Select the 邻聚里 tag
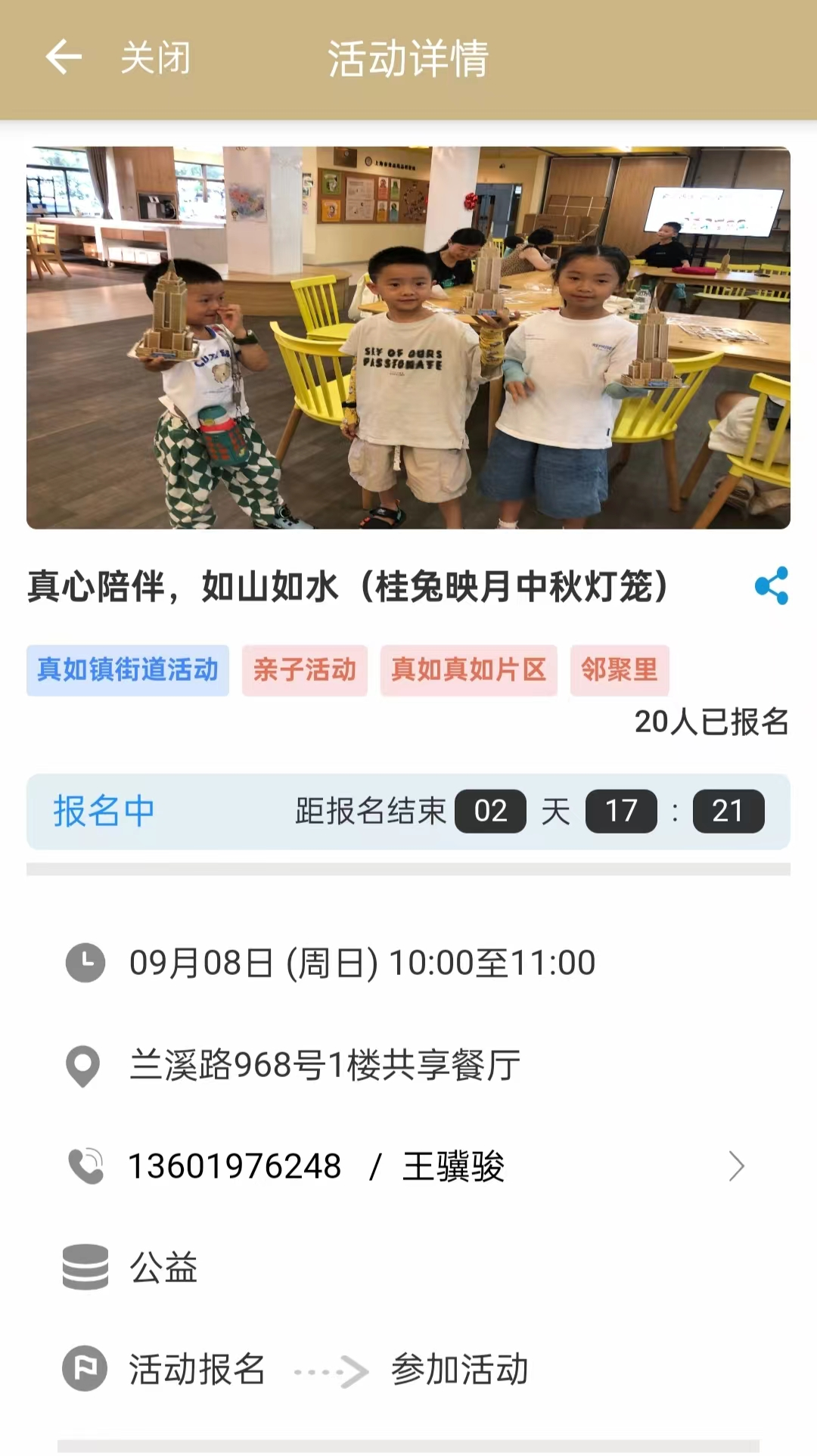Viewport: 817px width, 1456px height. pyautogui.click(x=619, y=670)
